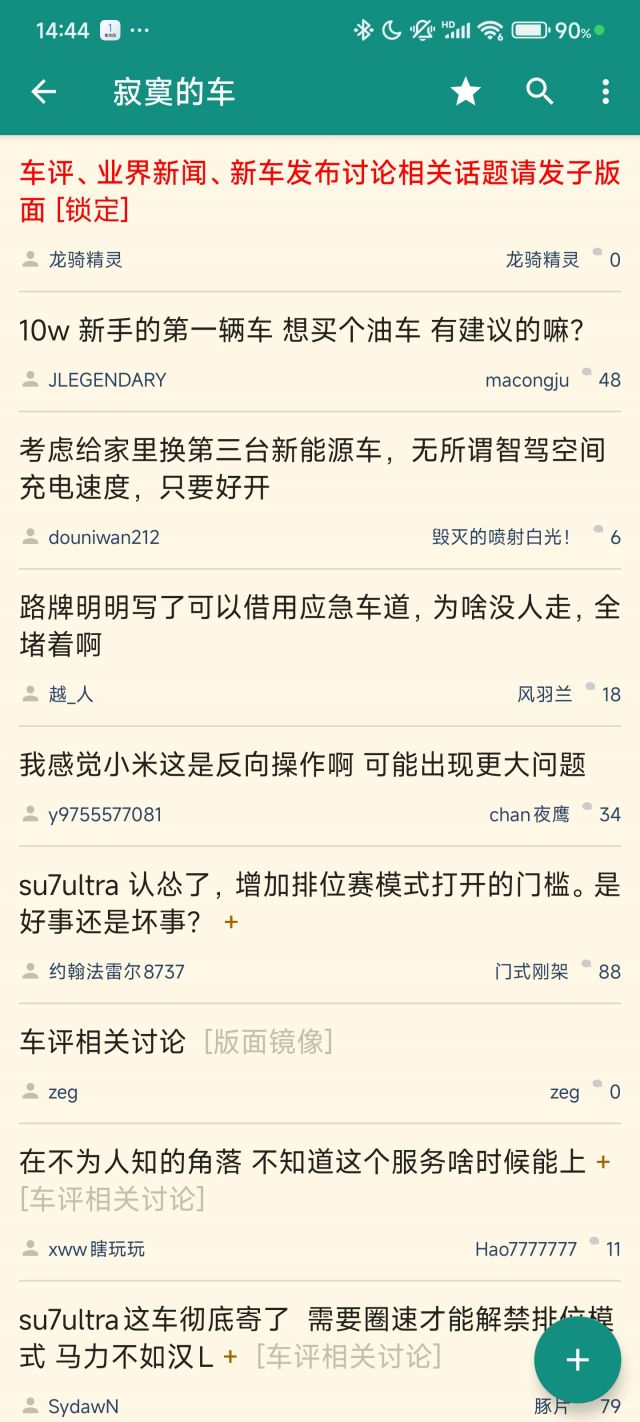640x1422 pixels.
Task: Open the 路牌明明写了可以借用应急车道 thread
Action: [x=300, y=625]
